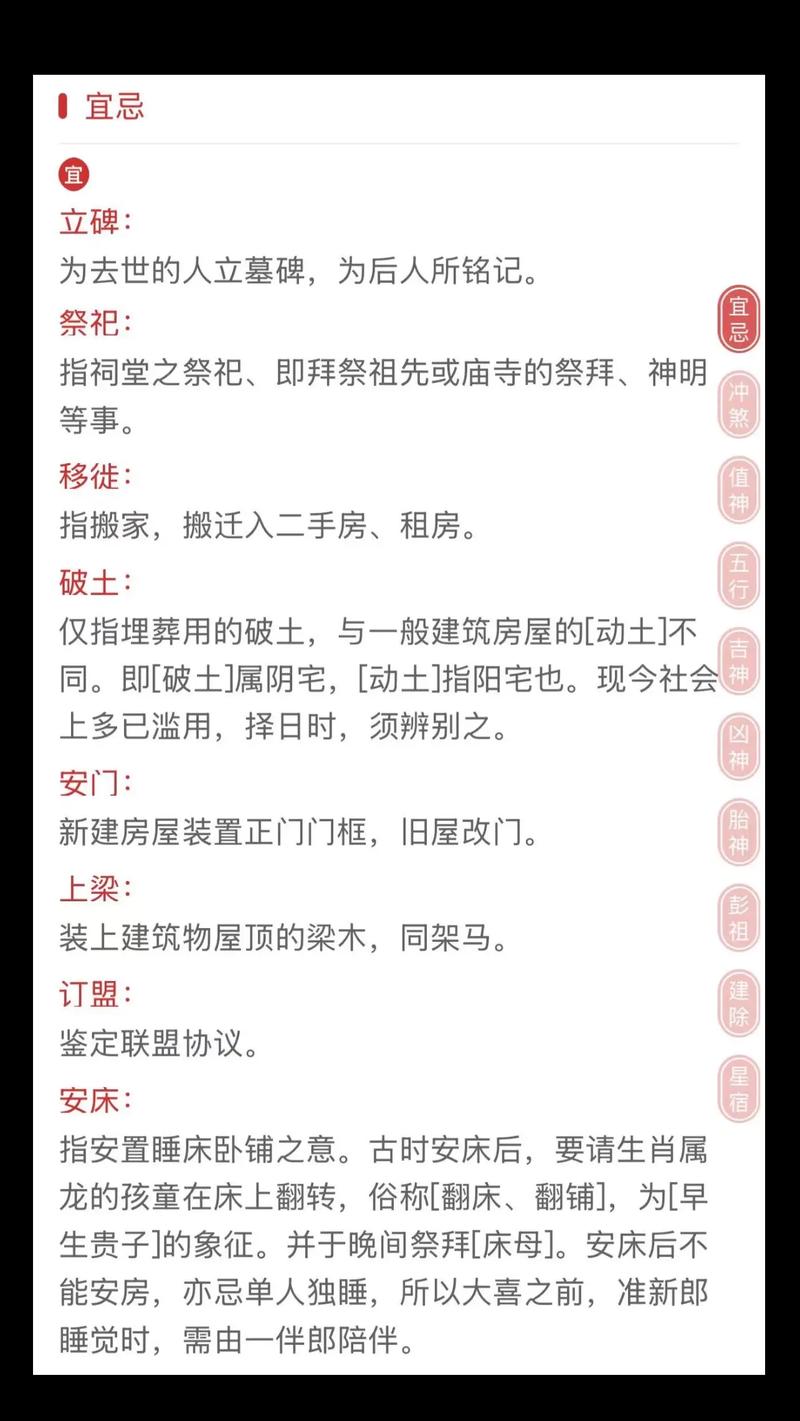点击彭祖栏目图标
Viewport: 800px width, 1421px height.
[737, 917]
